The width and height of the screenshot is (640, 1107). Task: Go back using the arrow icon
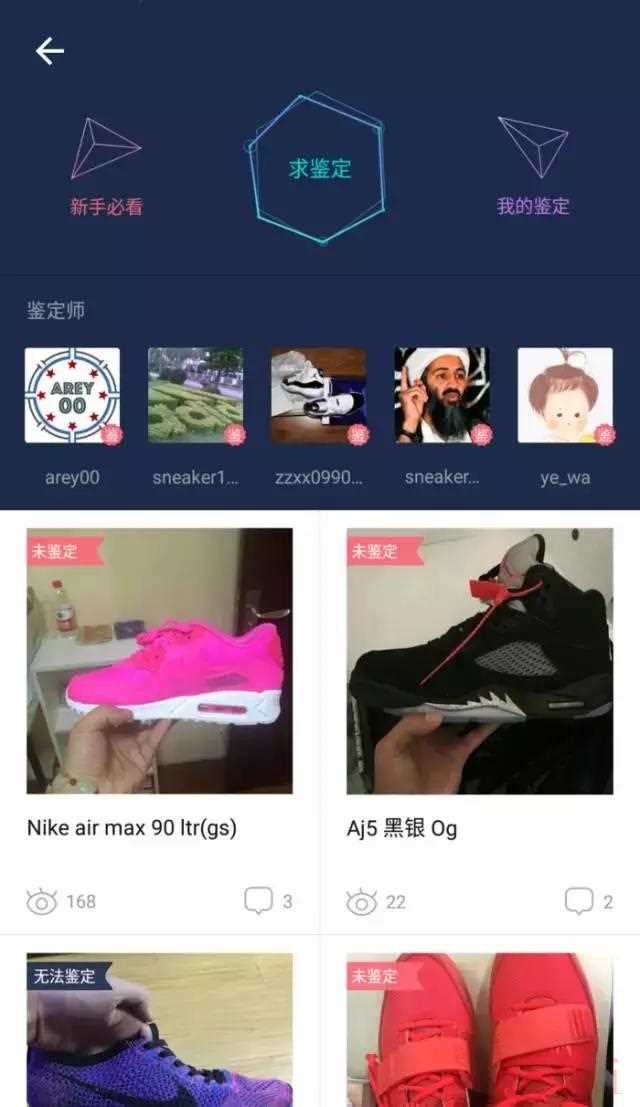49,51
